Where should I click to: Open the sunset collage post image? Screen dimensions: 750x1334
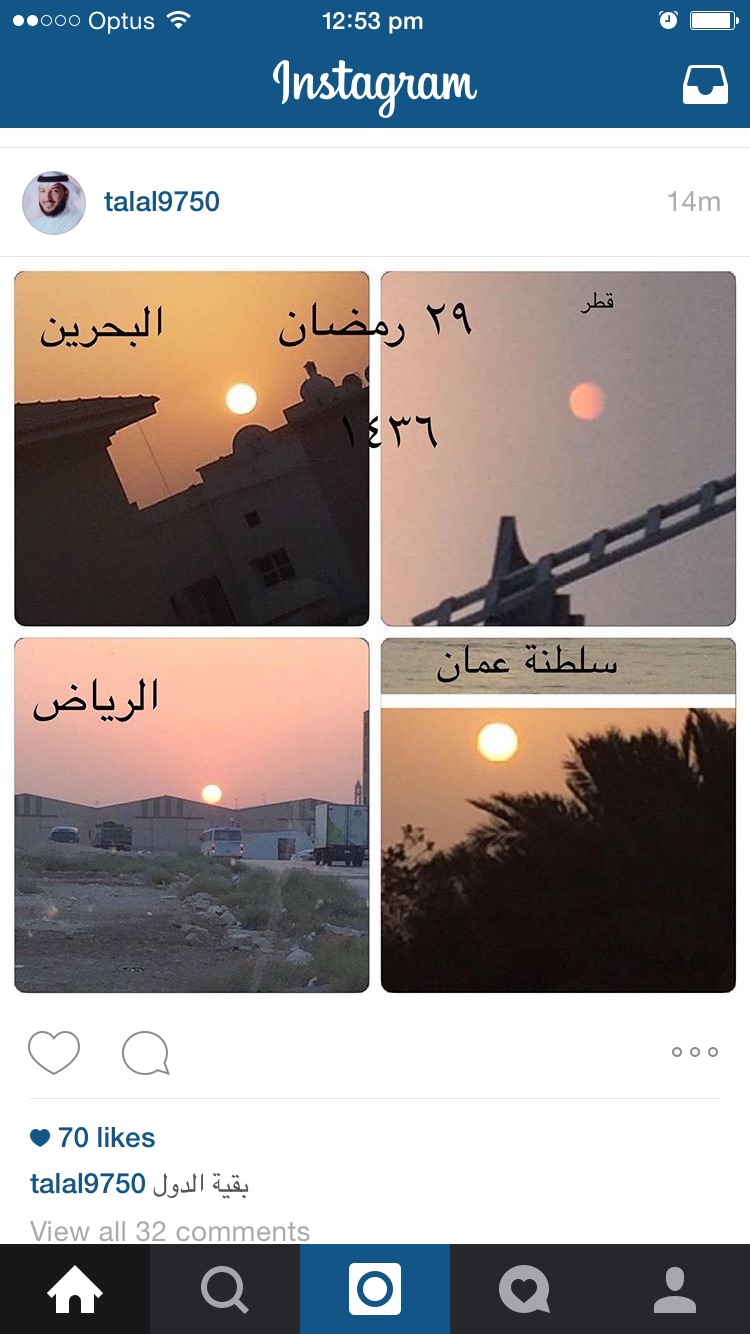375,632
